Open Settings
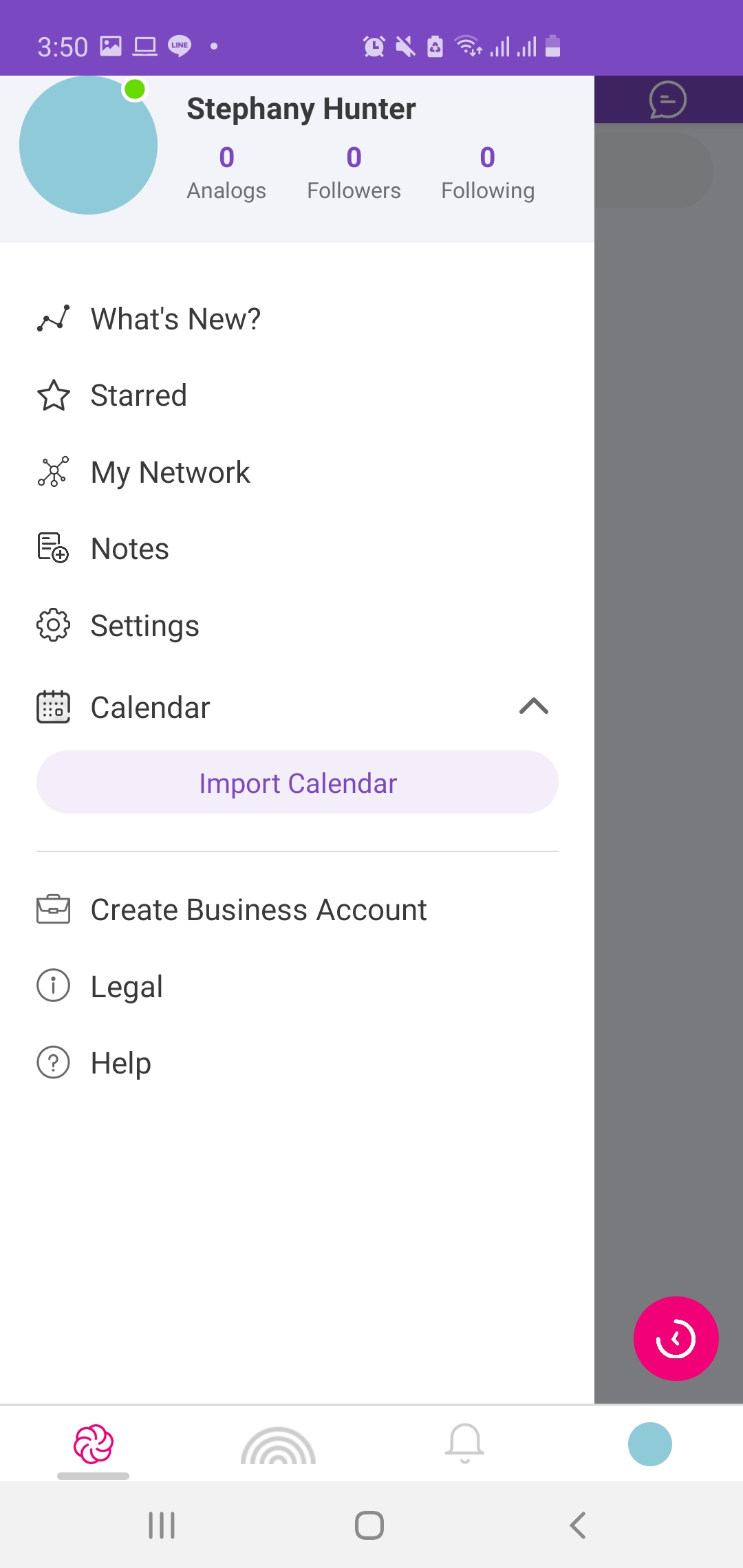The height and width of the screenshot is (1568, 743). coord(297,626)
